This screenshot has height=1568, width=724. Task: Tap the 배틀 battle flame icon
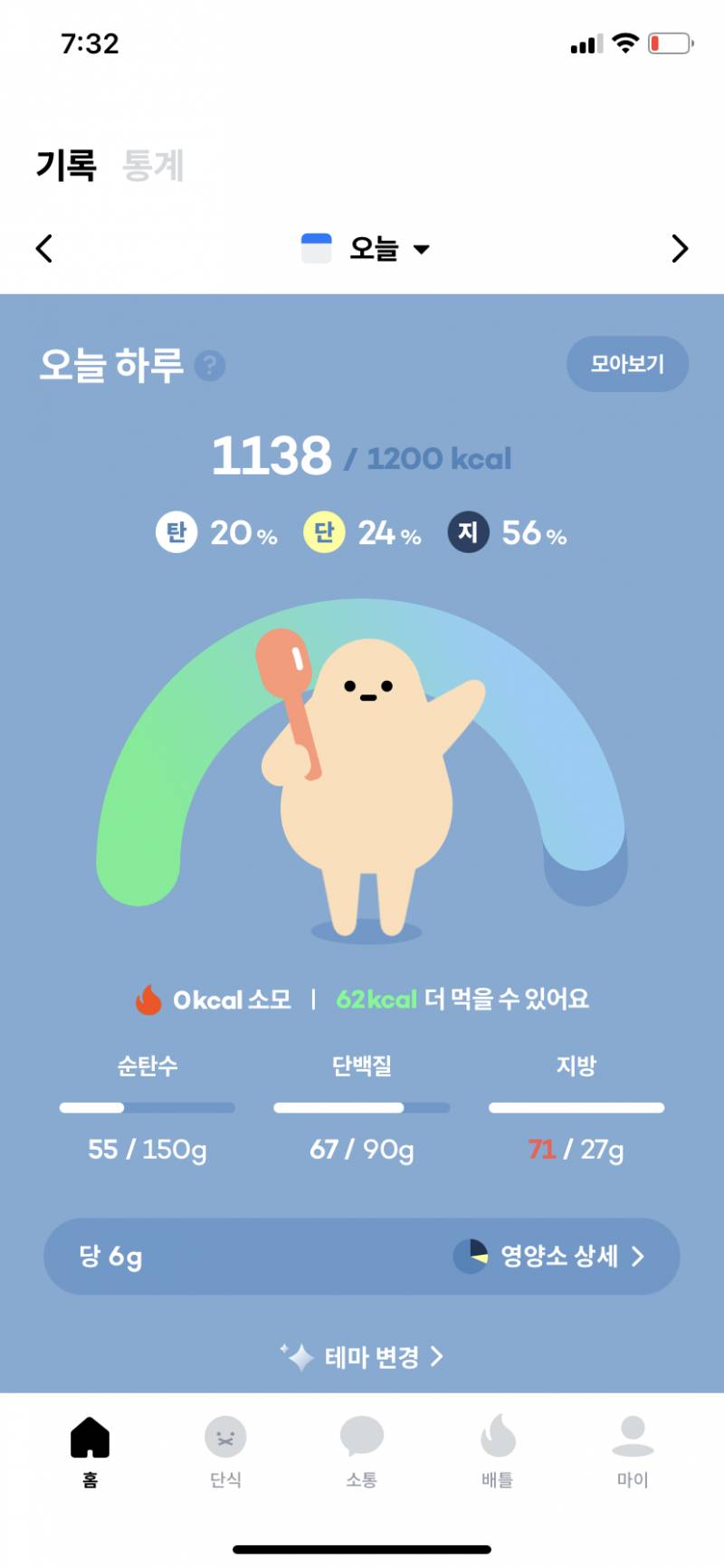coord(496,1436)
